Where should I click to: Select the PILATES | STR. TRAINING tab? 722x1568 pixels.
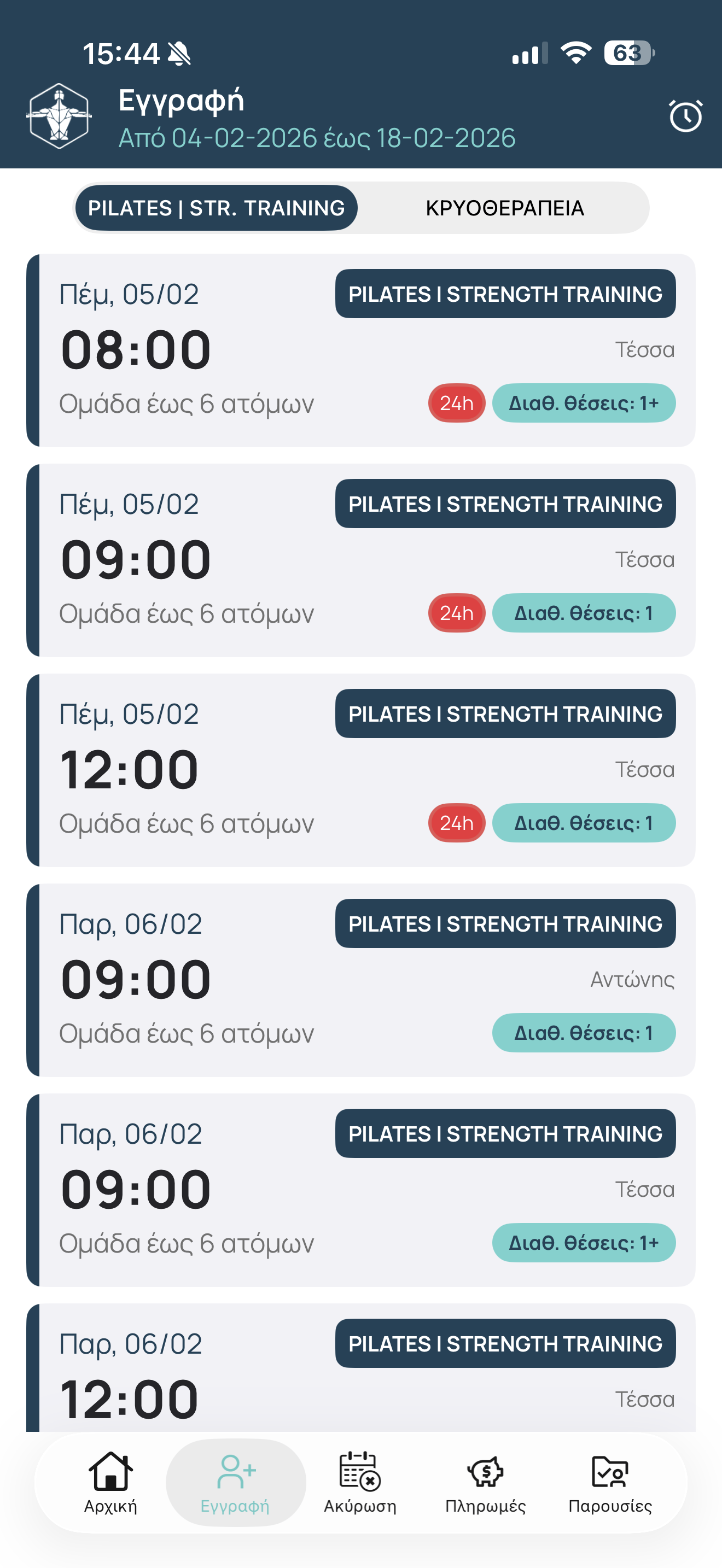coord(216,208)
